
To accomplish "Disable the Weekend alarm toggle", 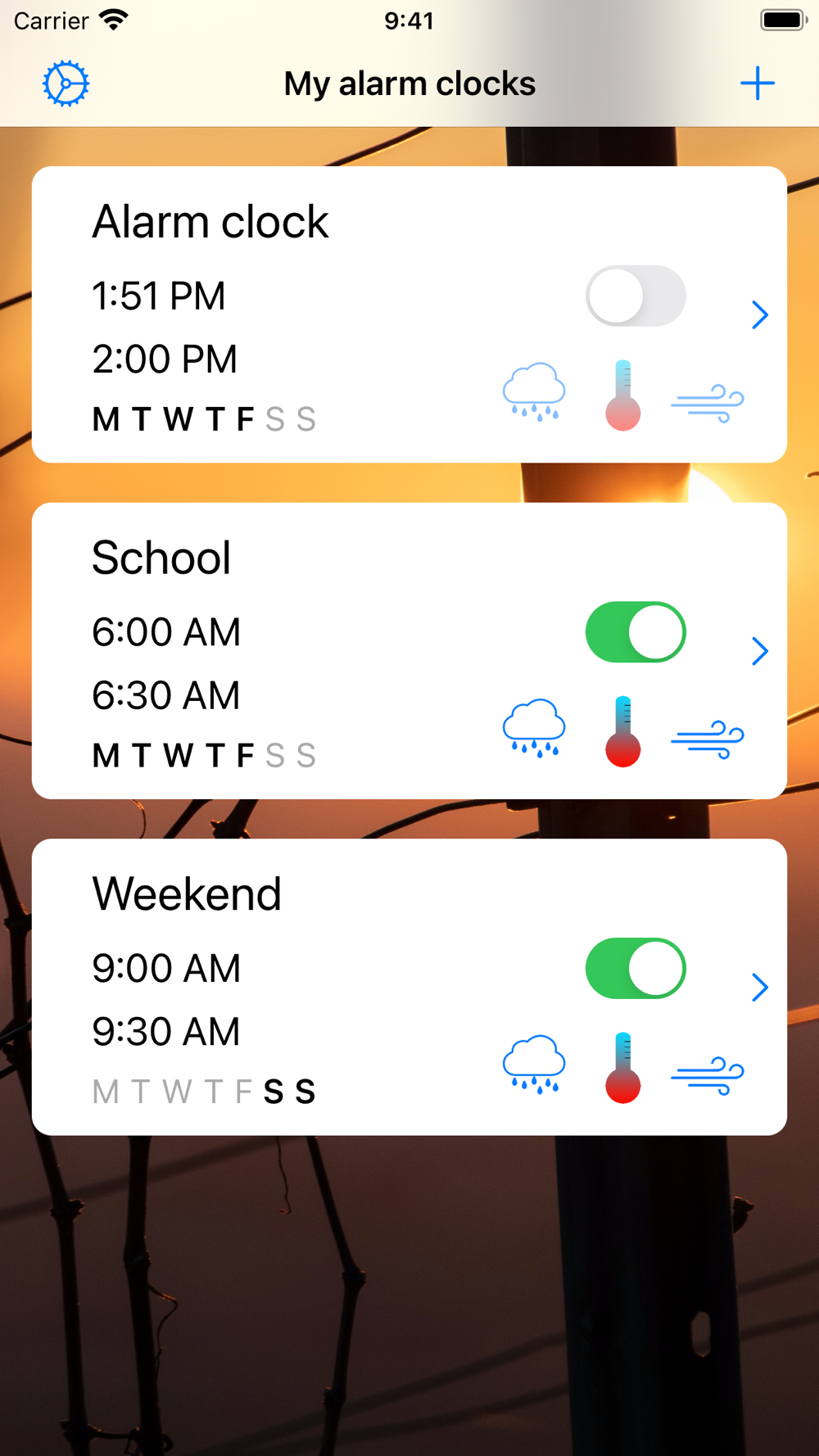I will click(636, 968).
